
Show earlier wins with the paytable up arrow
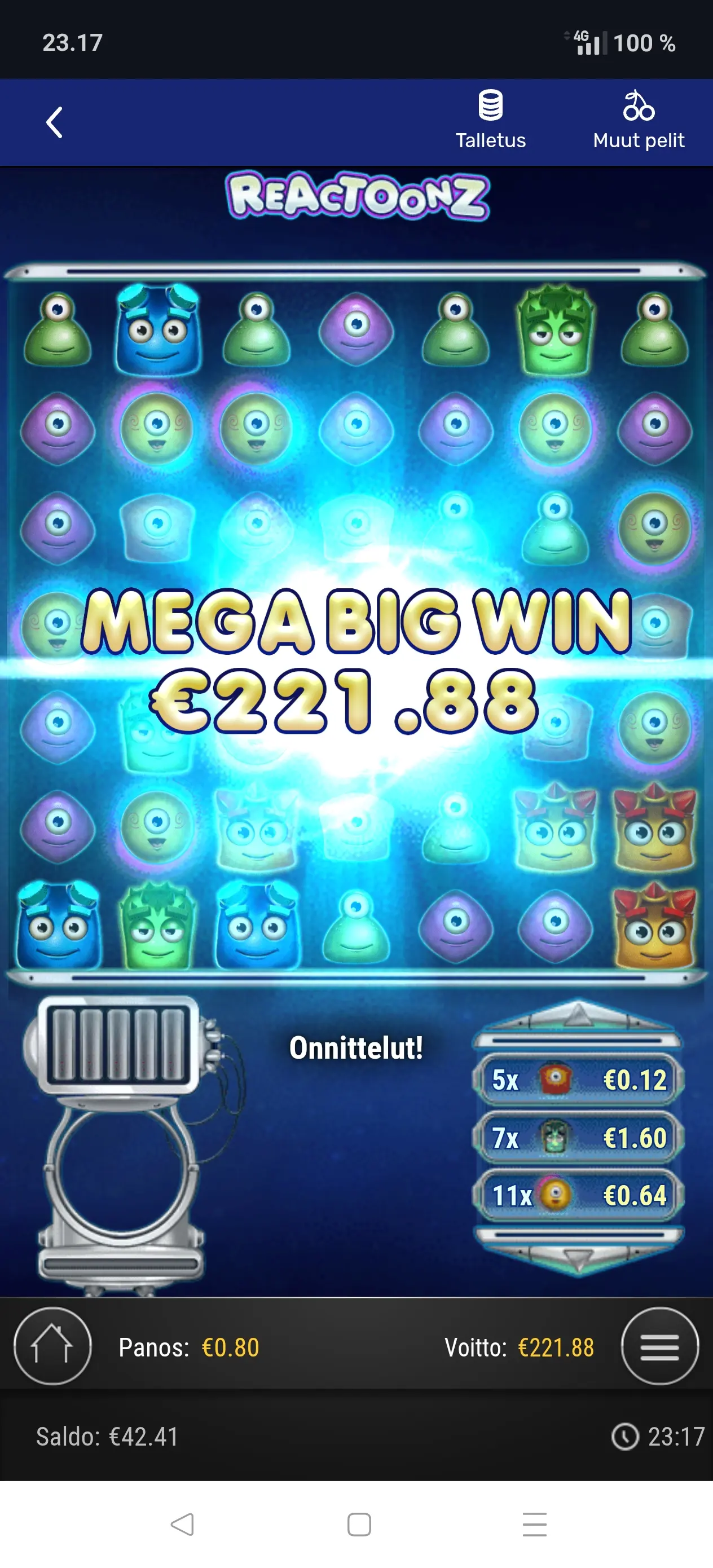[577, 1015]
